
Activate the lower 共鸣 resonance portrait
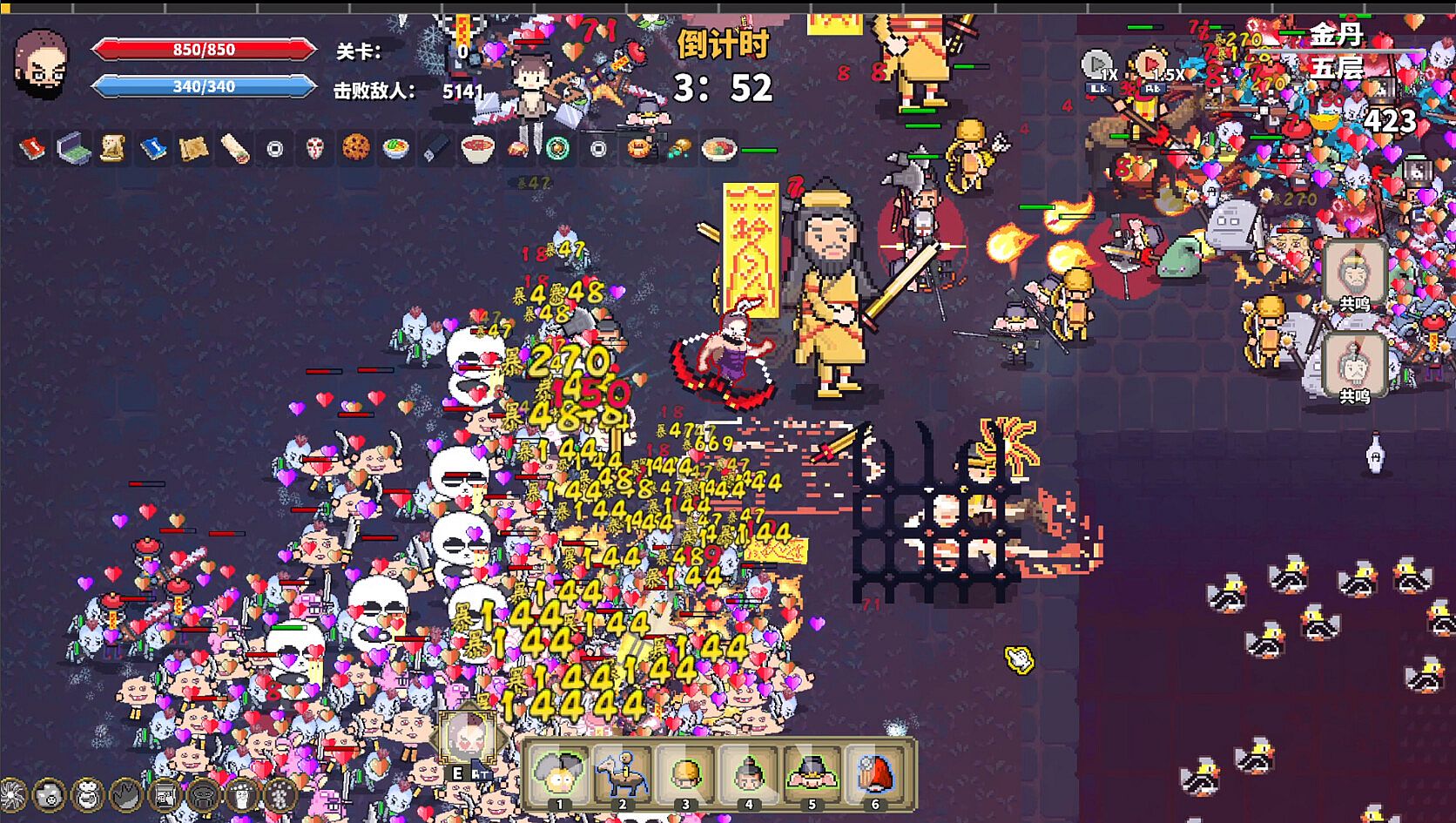click(1353, 366)
